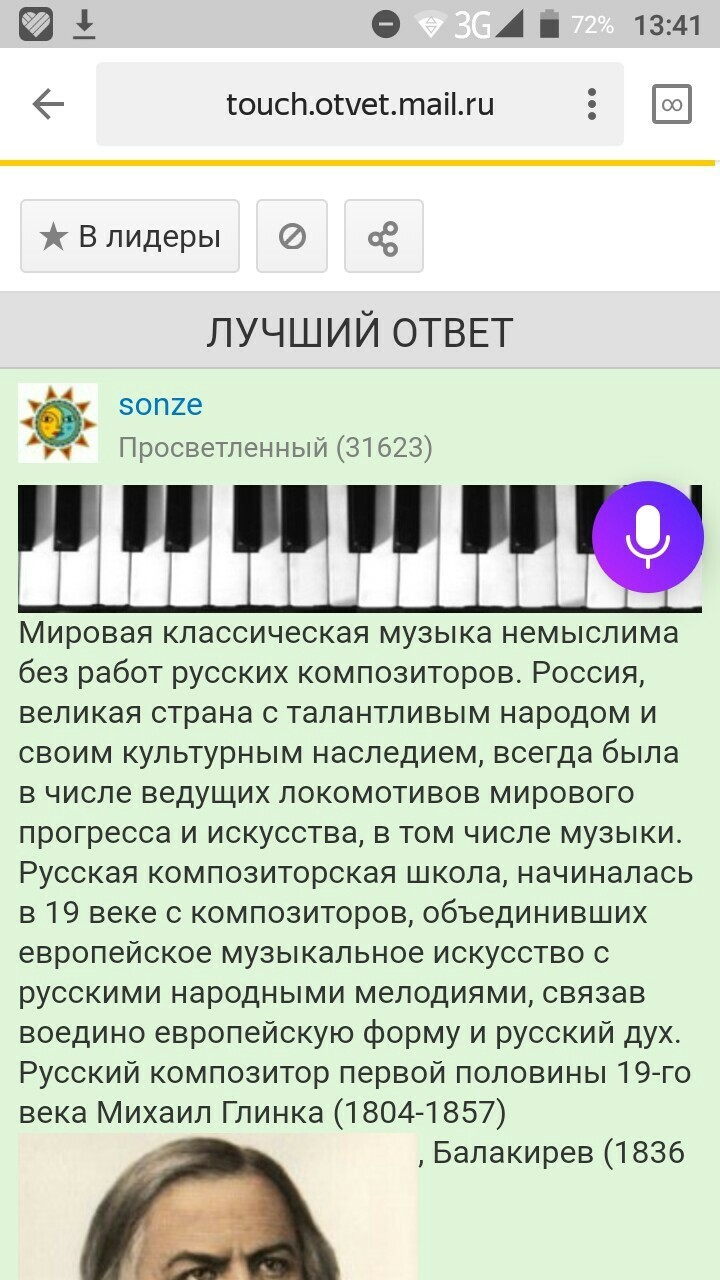Viewport: 720px width, 1280px height.
Task: Open the browser overflow menu
Action: tap(592, 104)
